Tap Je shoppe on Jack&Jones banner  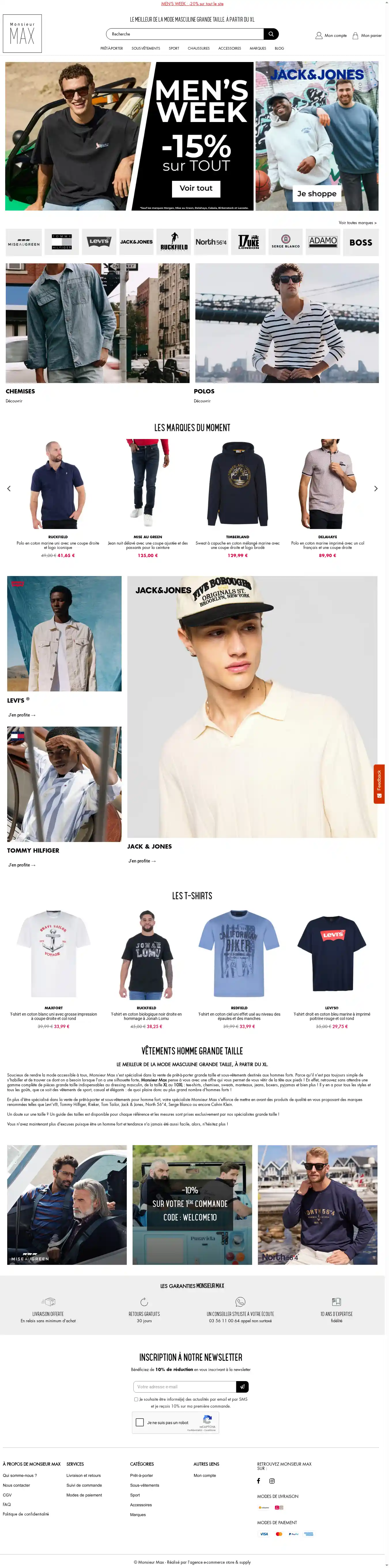coord(316,194)
